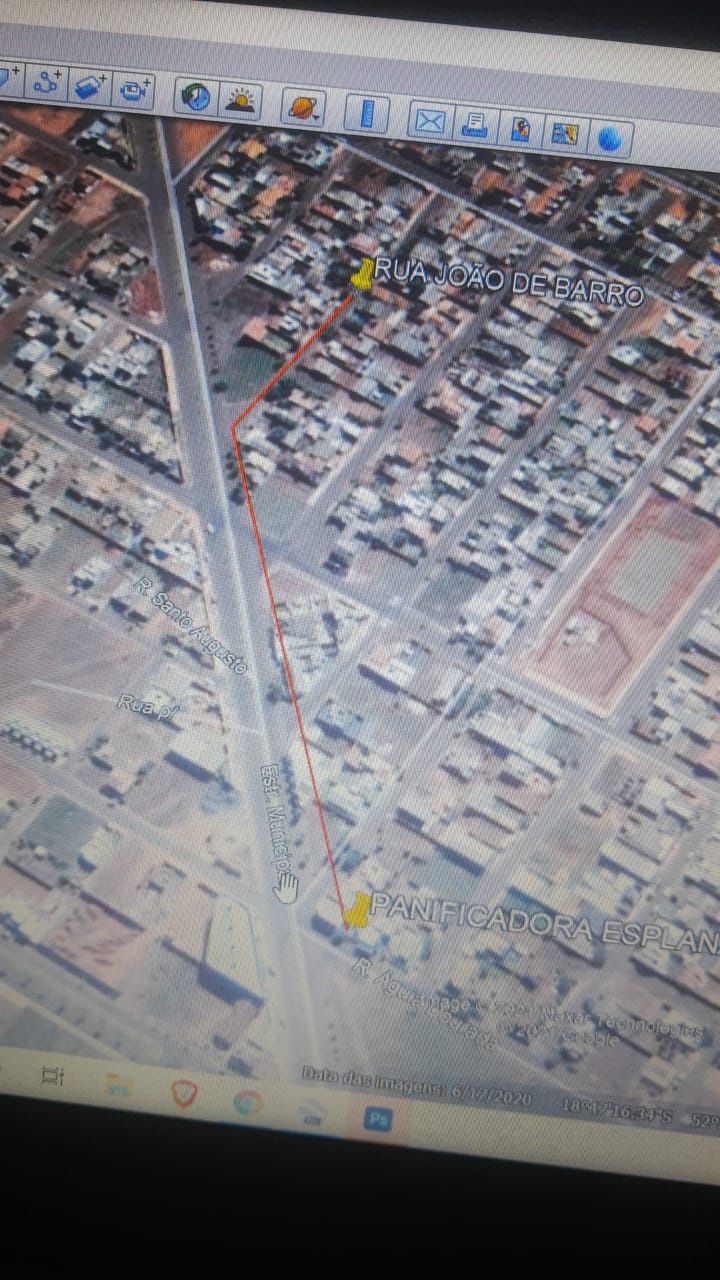The image size is (720, 1280).
Task: Open the planet switcher dropdown
Action: click(302, 106)
